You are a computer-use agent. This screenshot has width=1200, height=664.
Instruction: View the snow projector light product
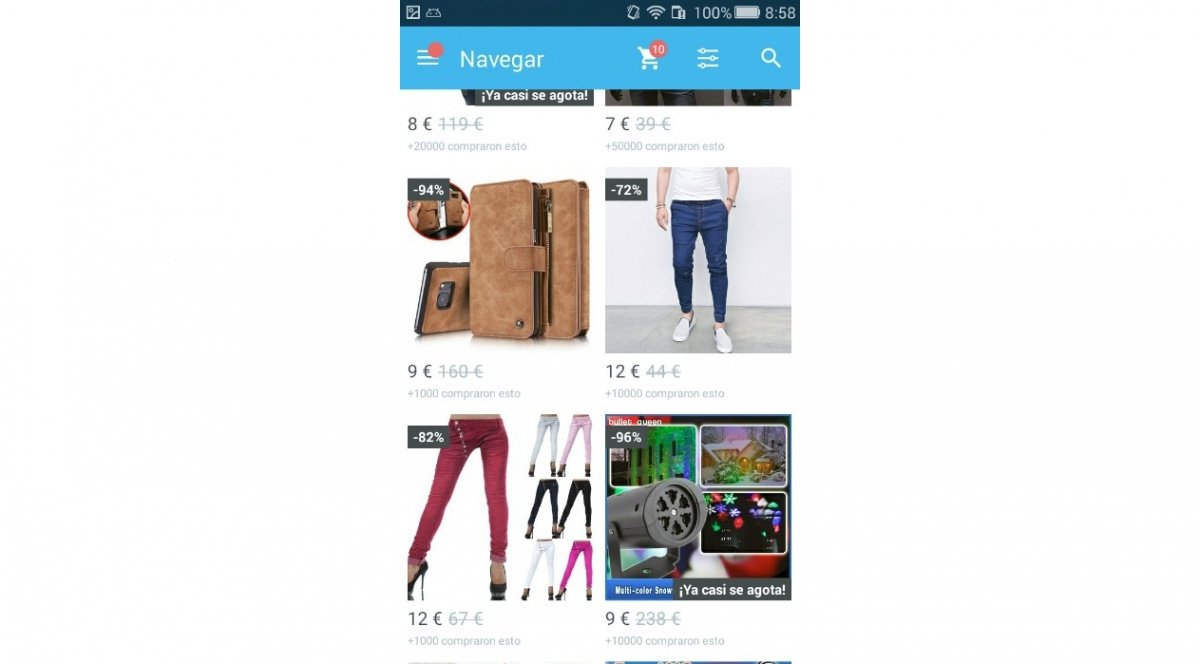point(697,507)
